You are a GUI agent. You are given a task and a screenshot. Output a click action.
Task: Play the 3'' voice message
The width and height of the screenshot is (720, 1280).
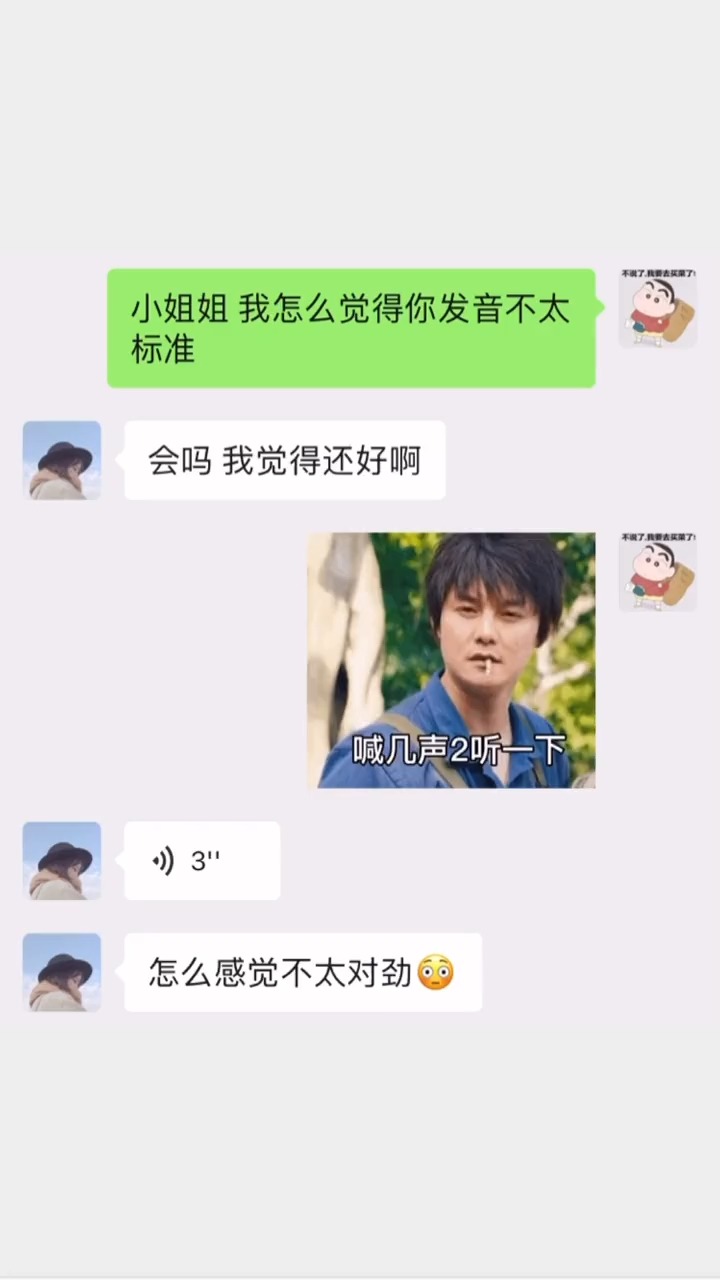[202, 861]
